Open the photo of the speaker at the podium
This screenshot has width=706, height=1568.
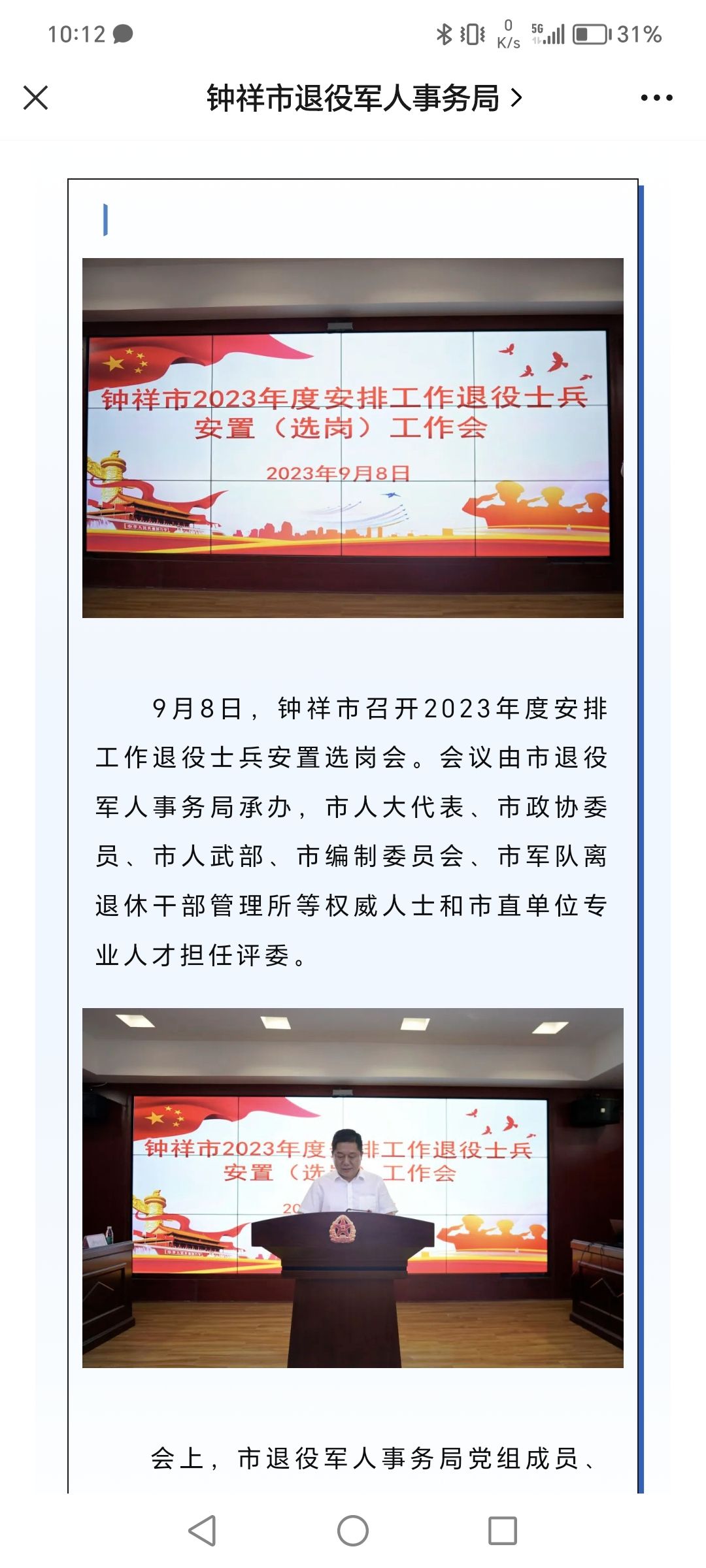pos(352,1187)
